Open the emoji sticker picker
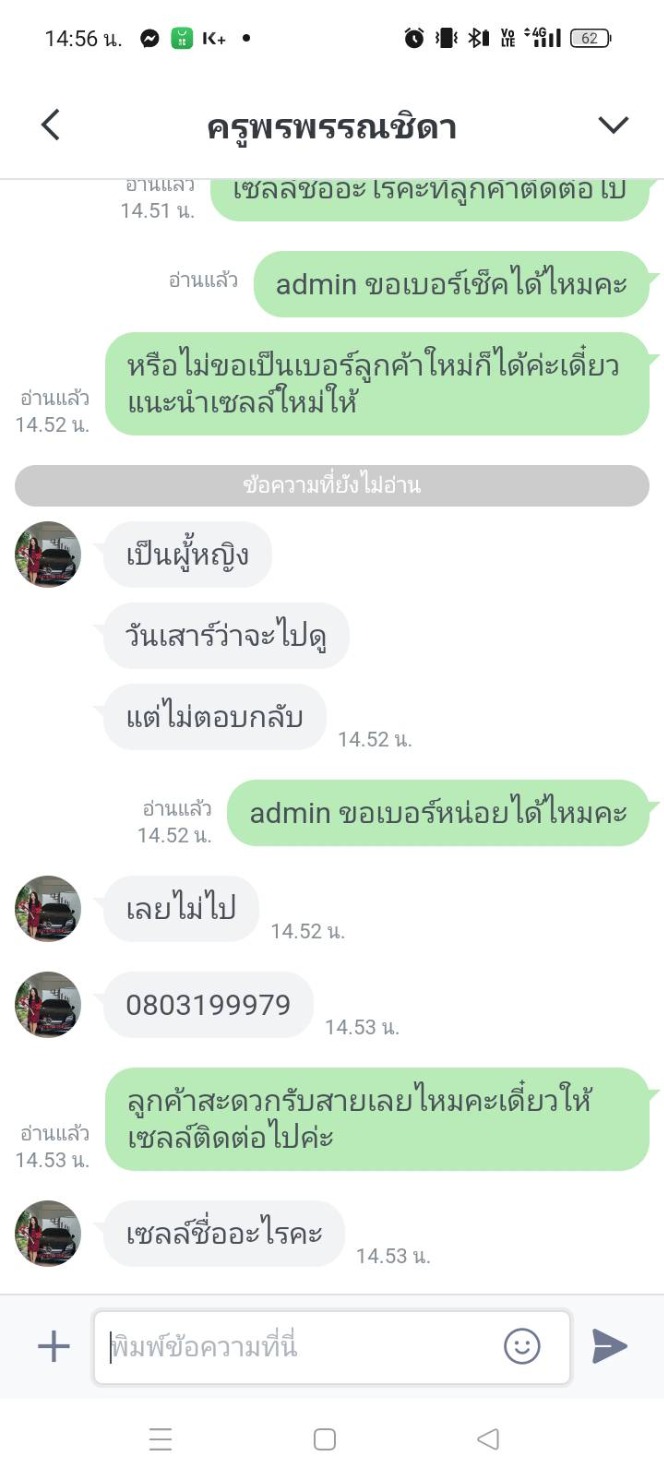This screenshot has height=1480, width=664. (522, 1346)
